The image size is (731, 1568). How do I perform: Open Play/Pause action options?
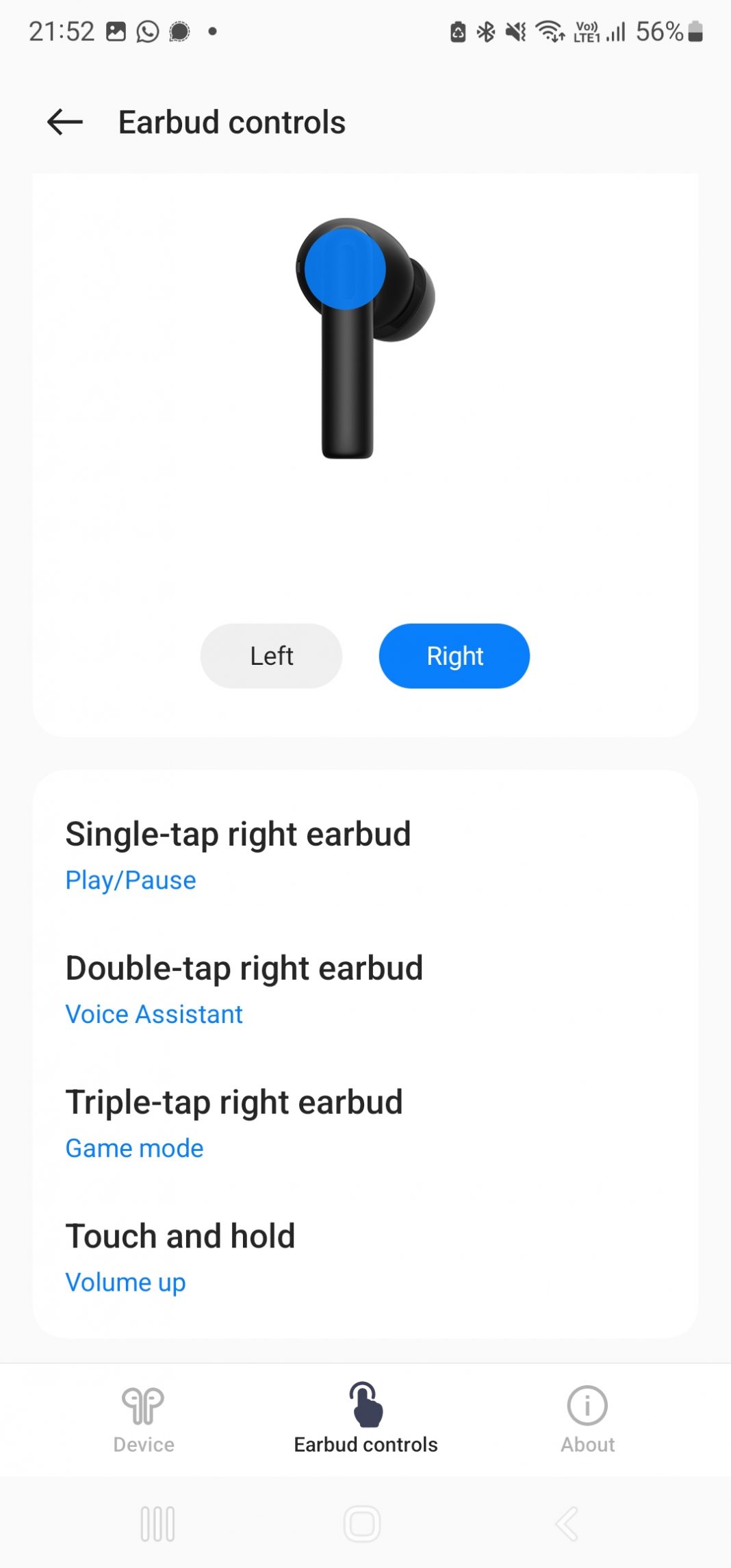(130, 880)
